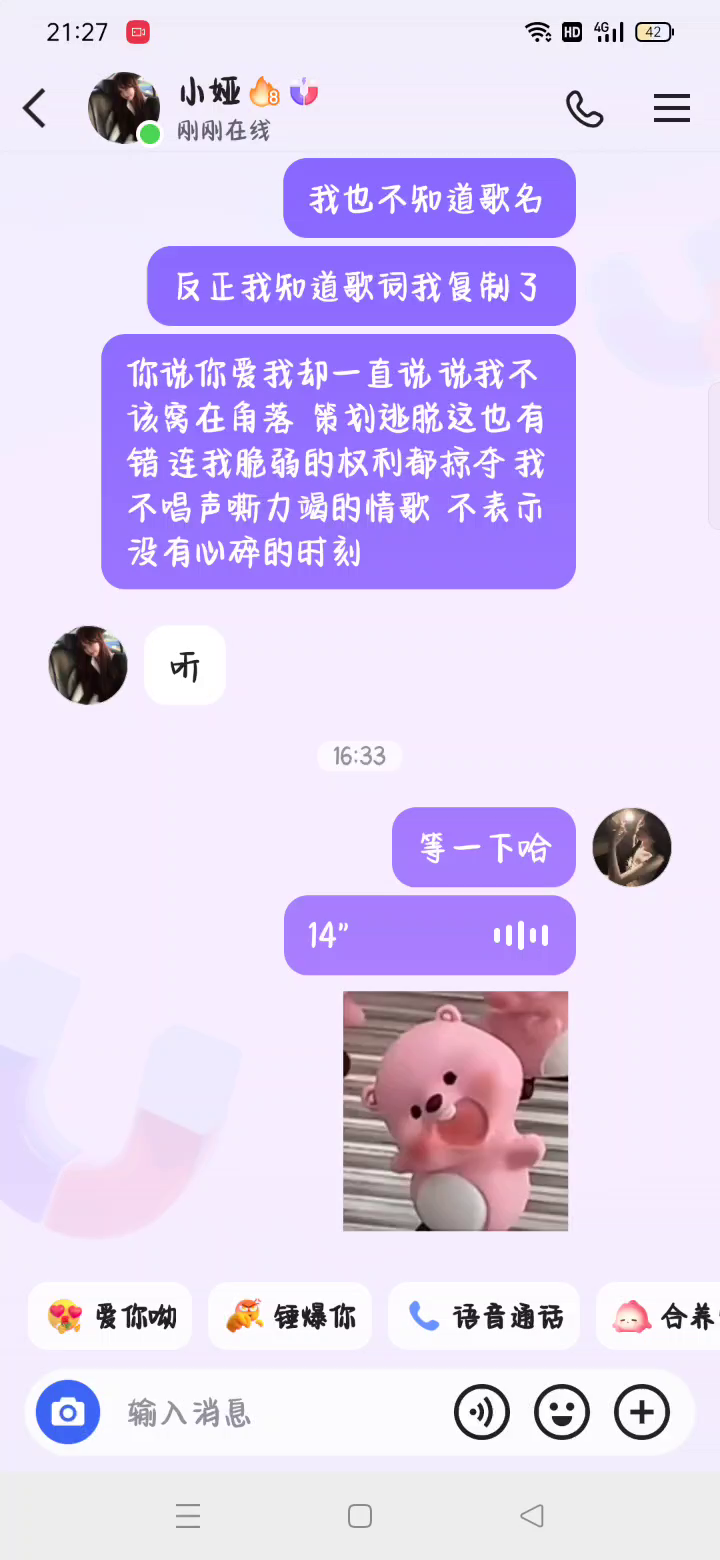Open the chat settings menu

(672, 108)
